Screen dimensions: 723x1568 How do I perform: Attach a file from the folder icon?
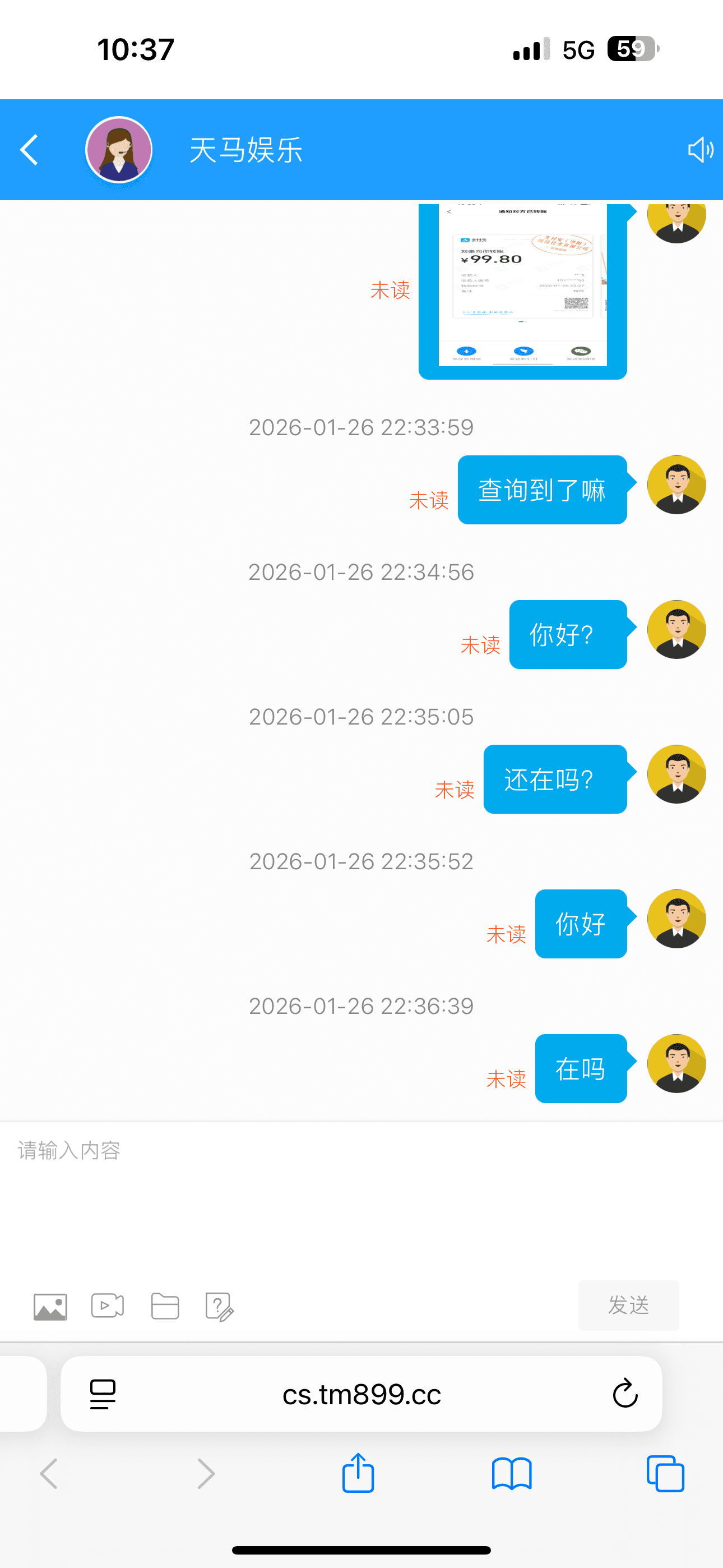[165, 1306]
